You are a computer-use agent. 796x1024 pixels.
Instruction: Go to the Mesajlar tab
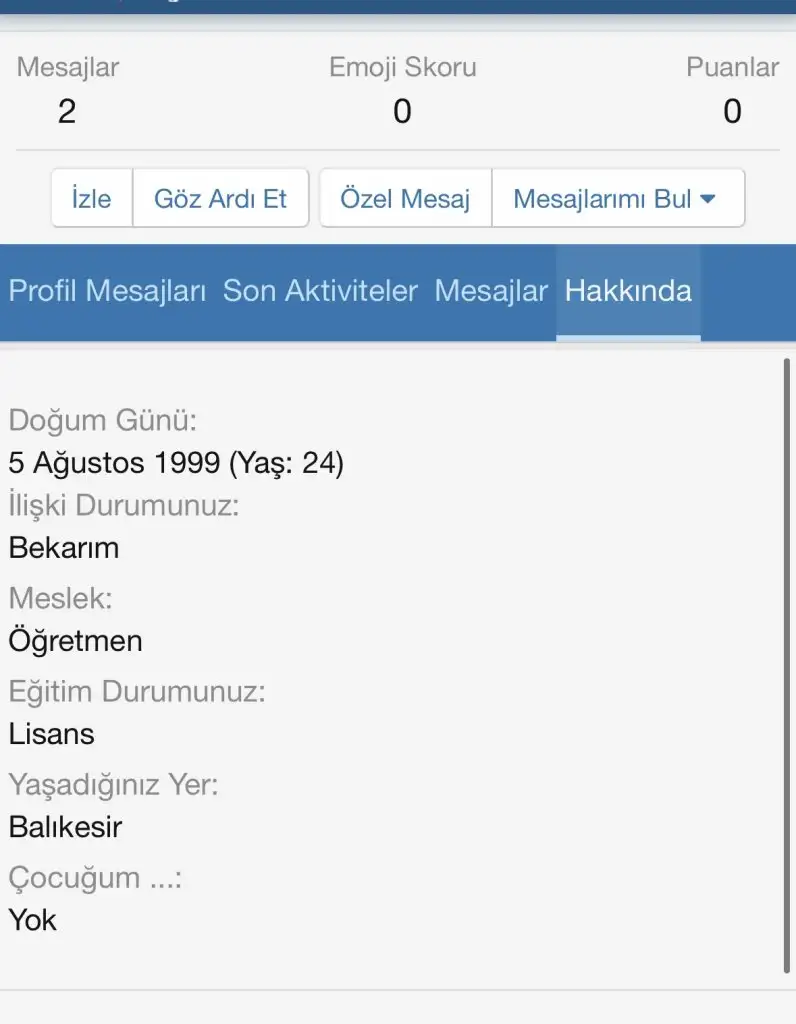pyautogui.click(x=491, y=291)
